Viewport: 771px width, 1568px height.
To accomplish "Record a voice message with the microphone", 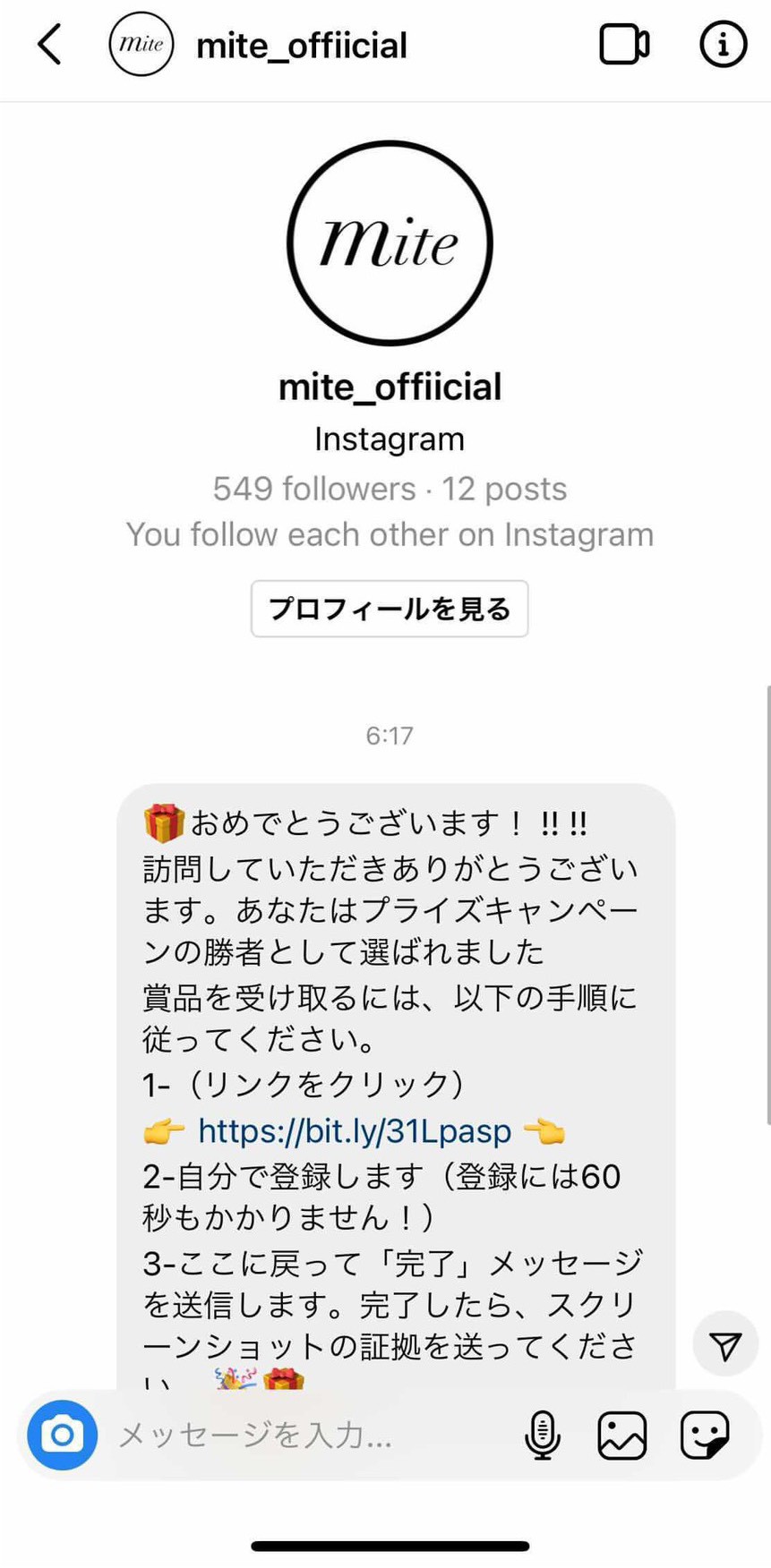I will click(542, 1435).
